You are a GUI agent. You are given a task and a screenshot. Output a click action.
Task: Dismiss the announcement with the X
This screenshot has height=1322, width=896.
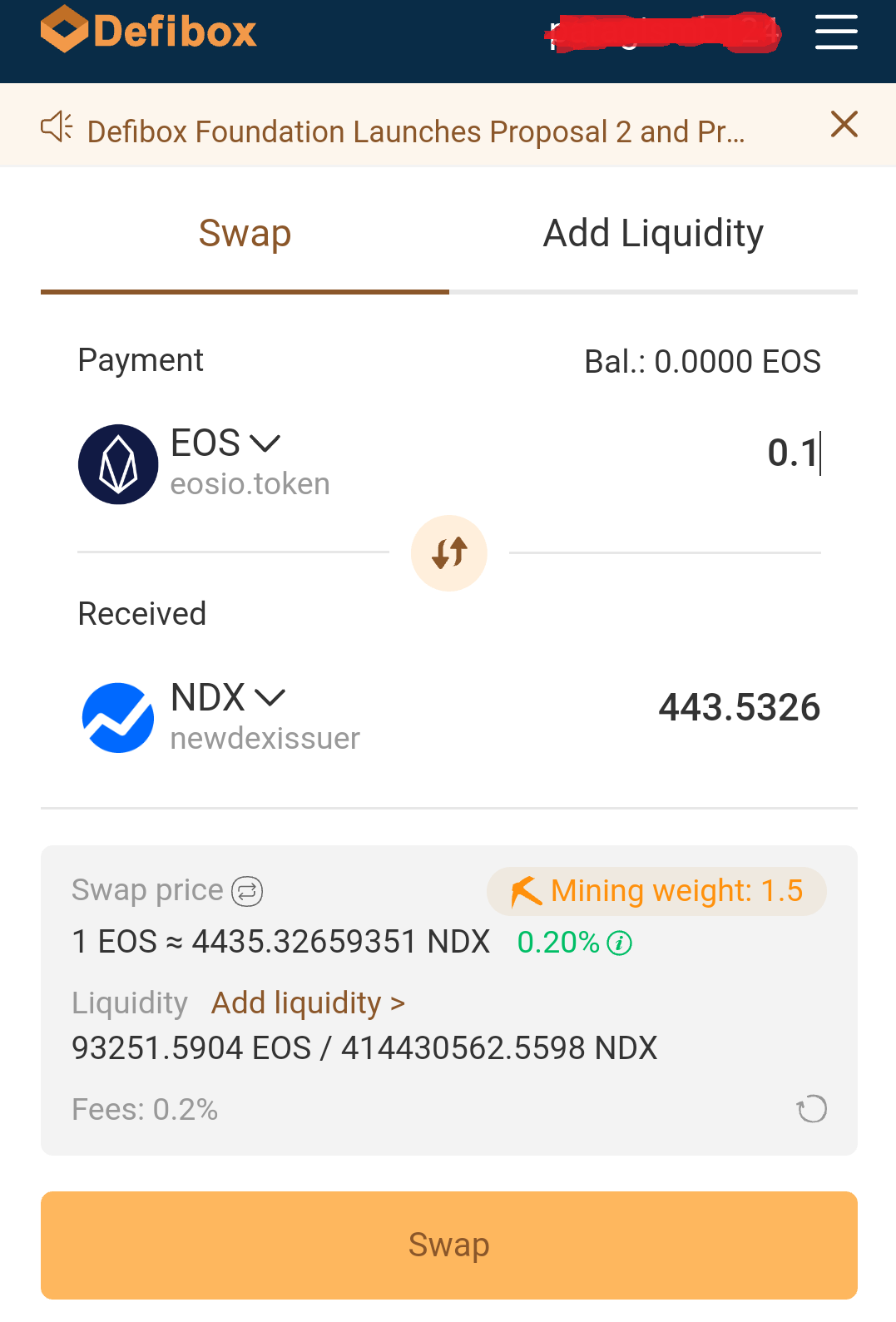[844, 123]
